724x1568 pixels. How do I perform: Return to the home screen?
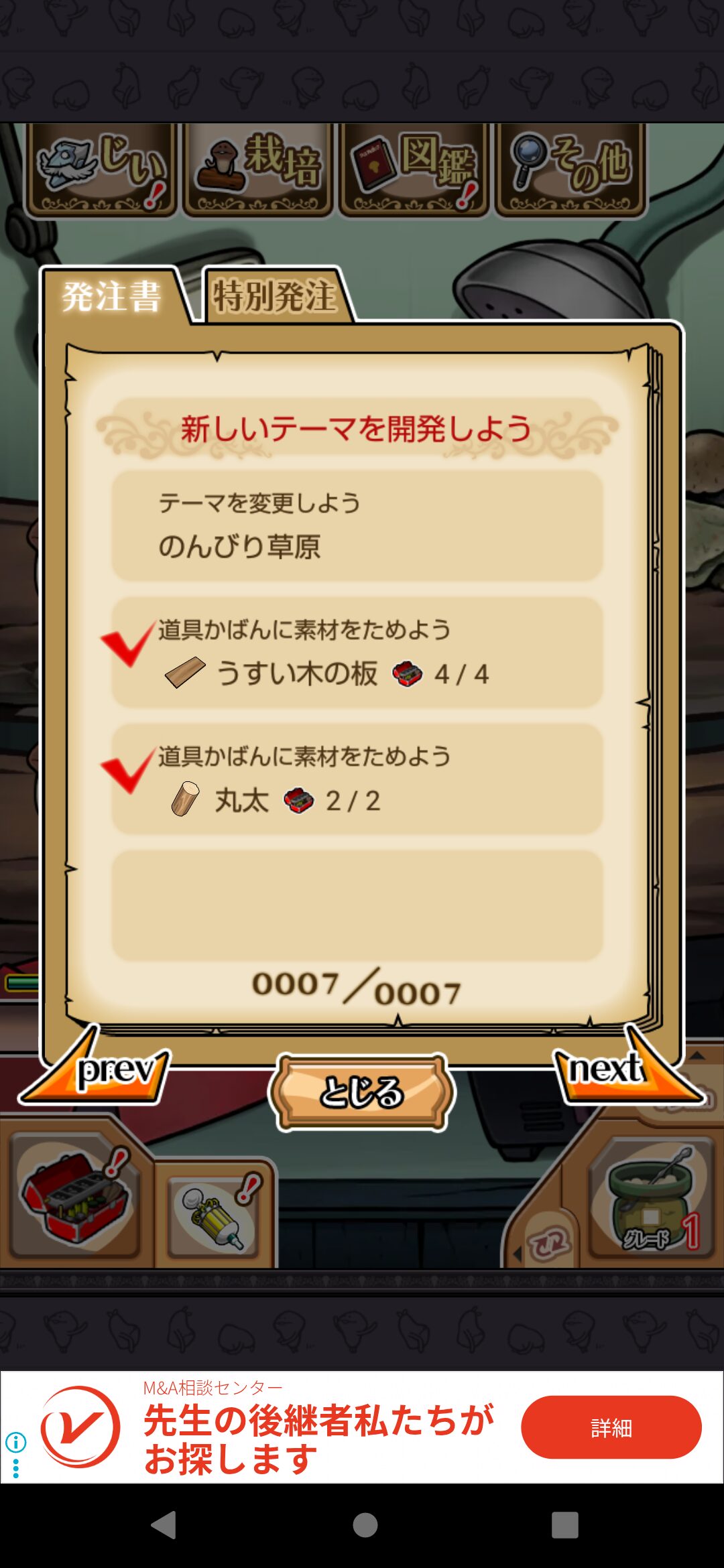[365, 1525]
